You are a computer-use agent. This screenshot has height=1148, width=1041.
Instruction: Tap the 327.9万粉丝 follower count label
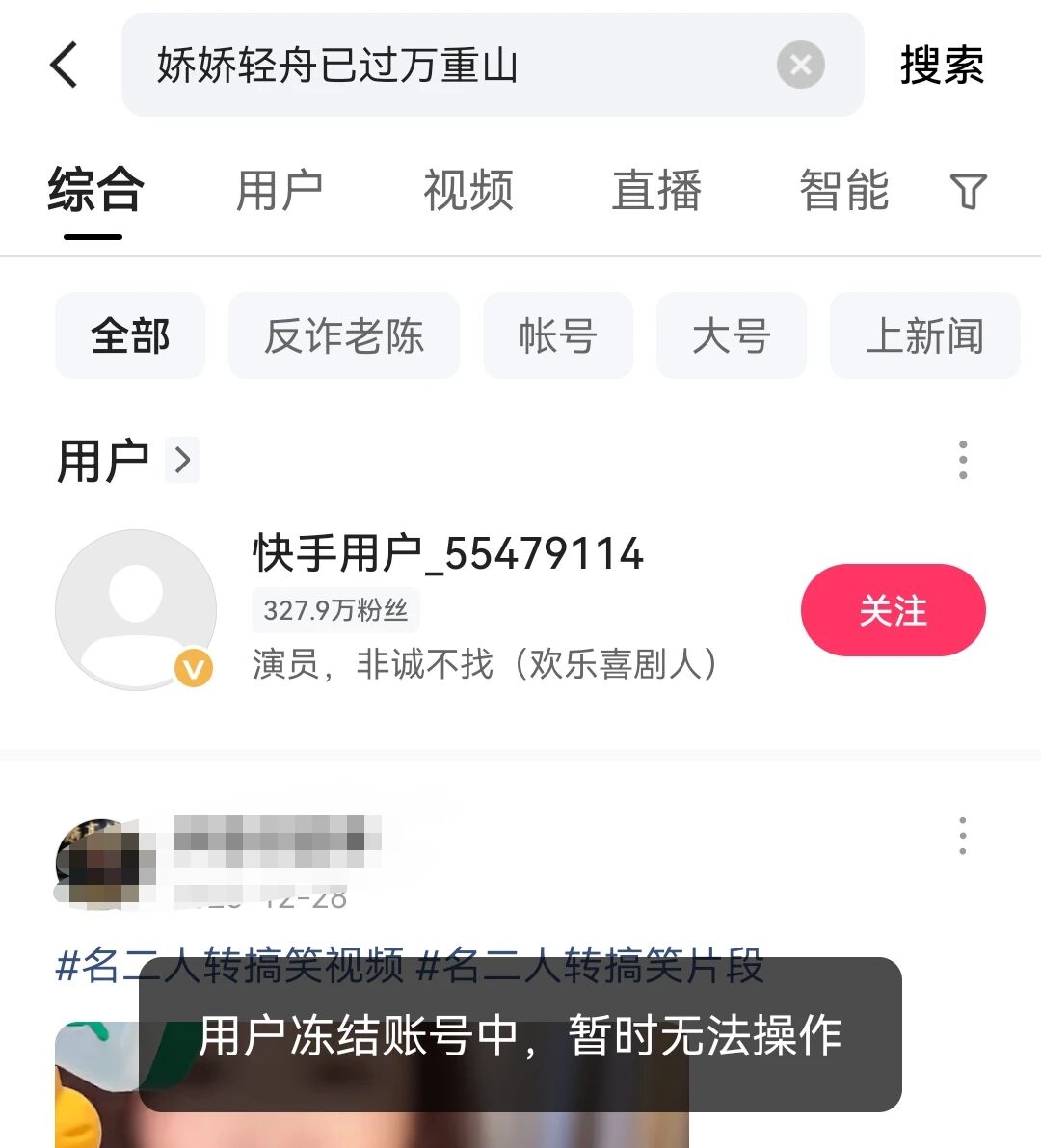(x=335, y=610)
